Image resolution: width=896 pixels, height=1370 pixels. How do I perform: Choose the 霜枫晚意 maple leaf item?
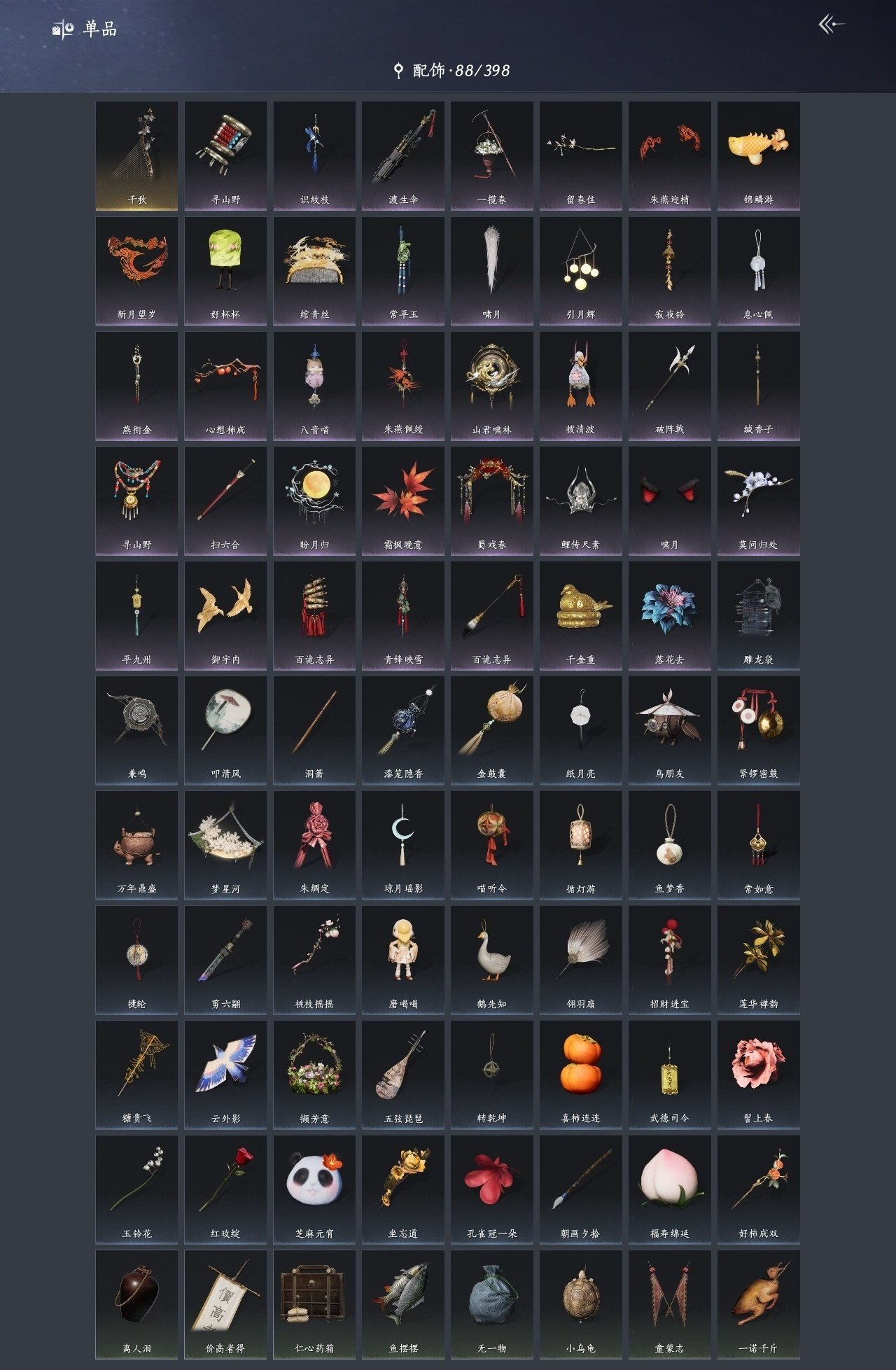(x=403, y=500)
